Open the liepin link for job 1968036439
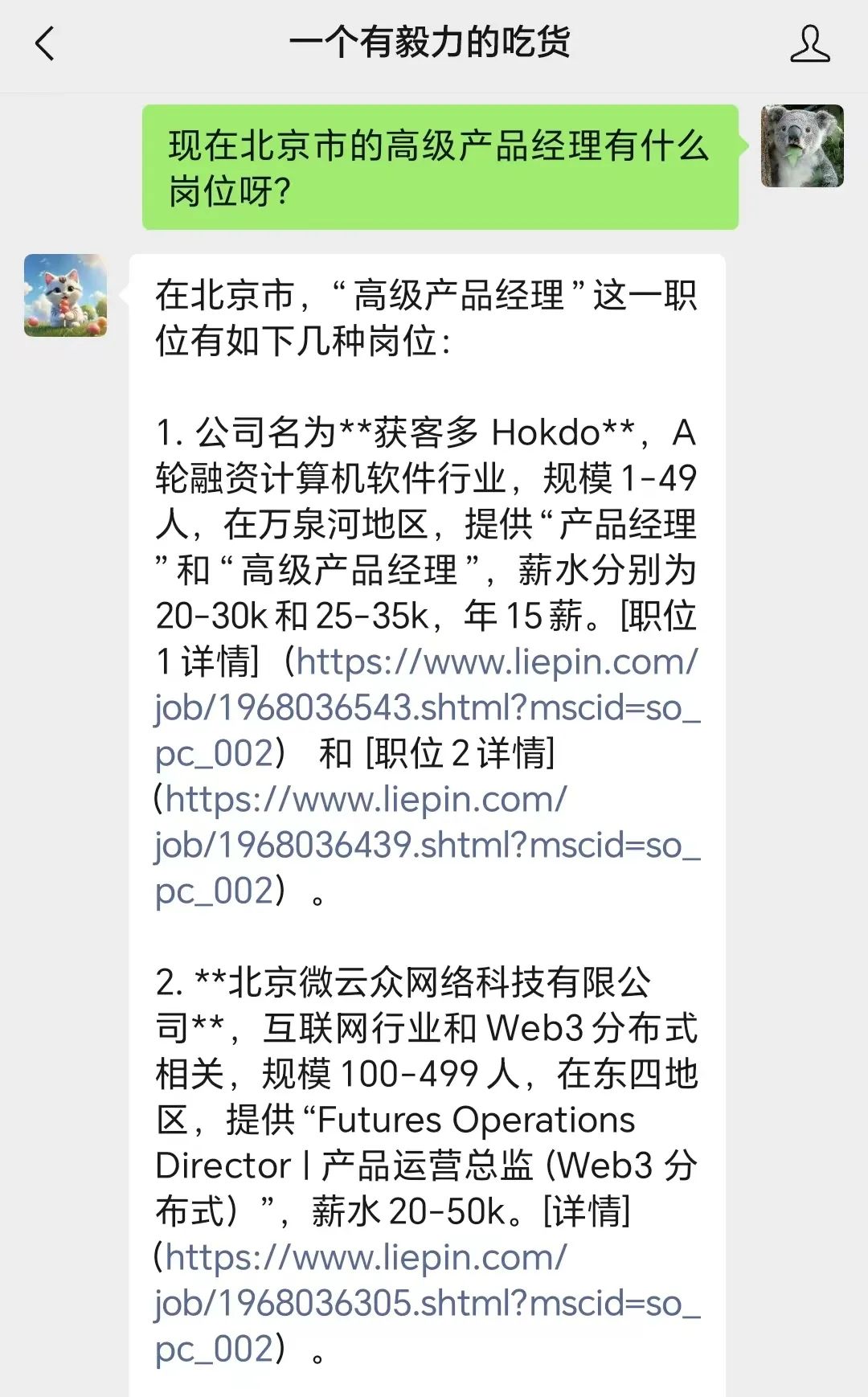 426,845
